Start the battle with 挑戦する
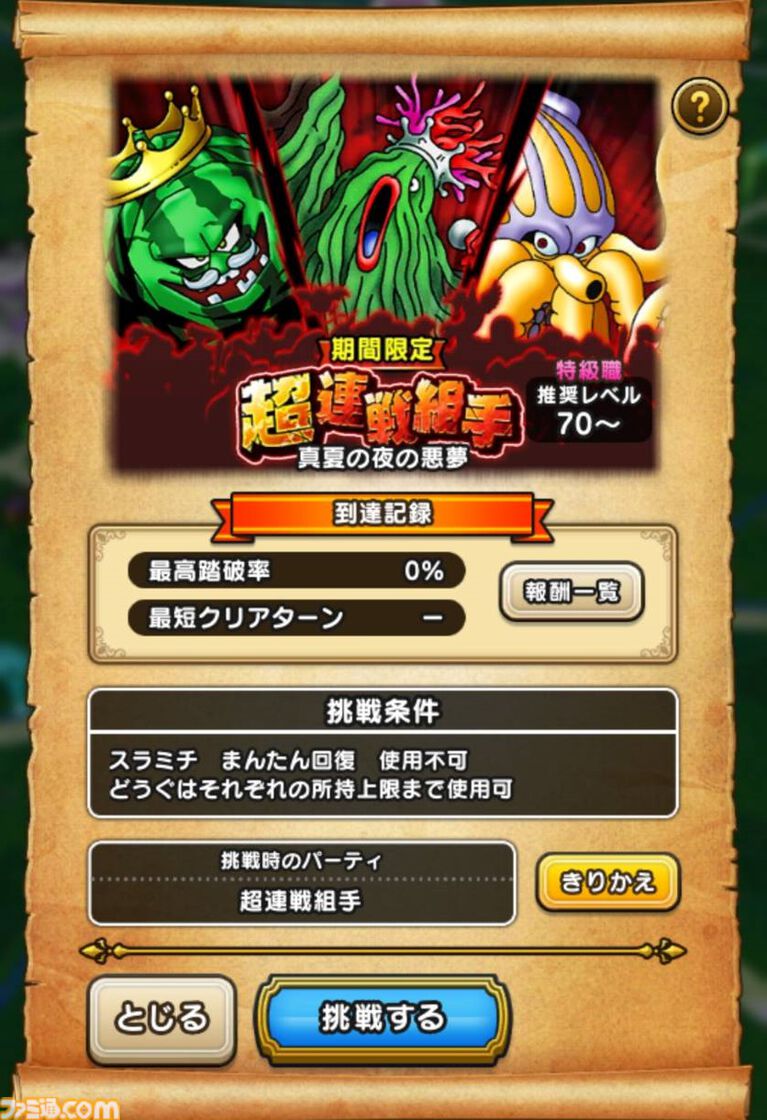The width and height of the screenshot is (767, 1120). tap(382, 1019)
